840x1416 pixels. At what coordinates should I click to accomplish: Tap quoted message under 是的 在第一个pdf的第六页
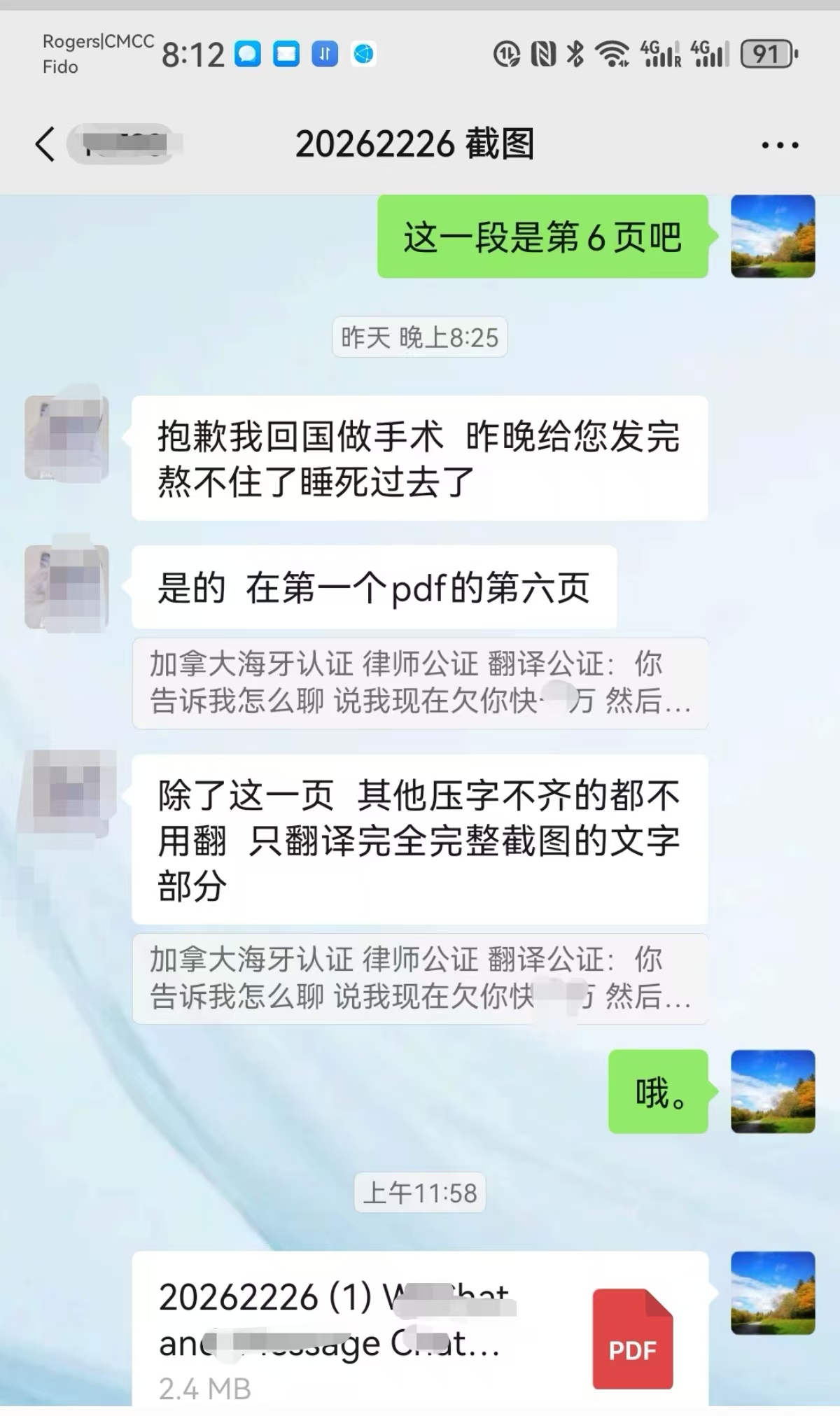(420, 682)
